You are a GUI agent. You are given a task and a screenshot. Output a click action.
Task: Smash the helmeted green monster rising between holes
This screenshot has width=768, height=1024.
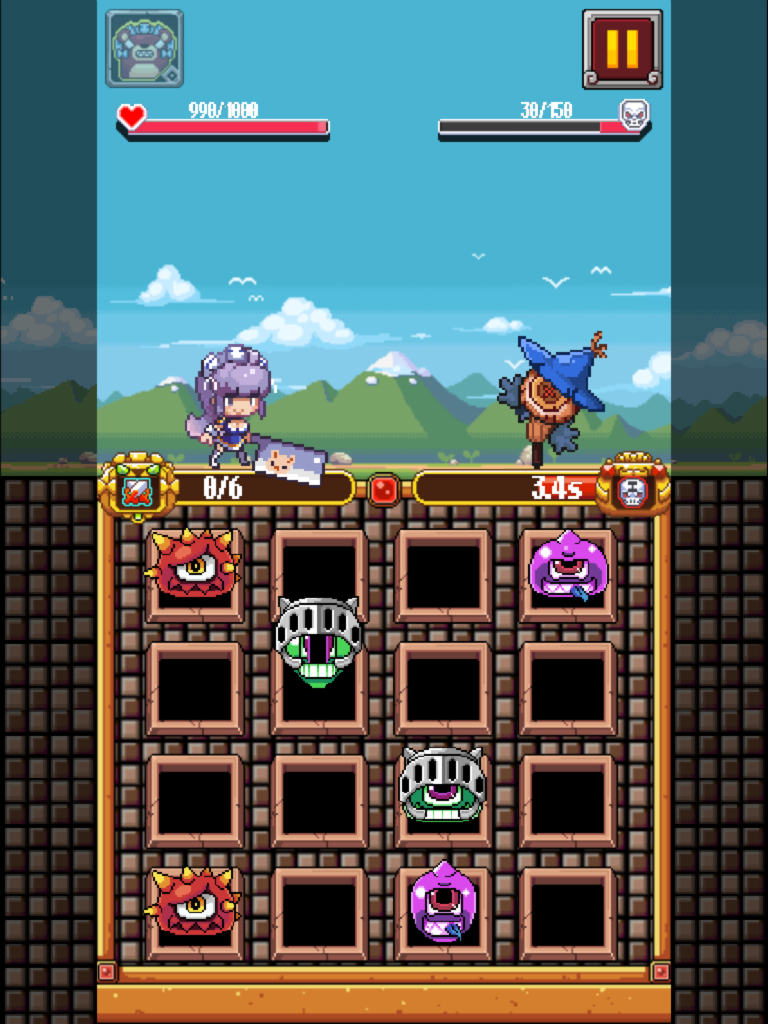click(318, 641)
